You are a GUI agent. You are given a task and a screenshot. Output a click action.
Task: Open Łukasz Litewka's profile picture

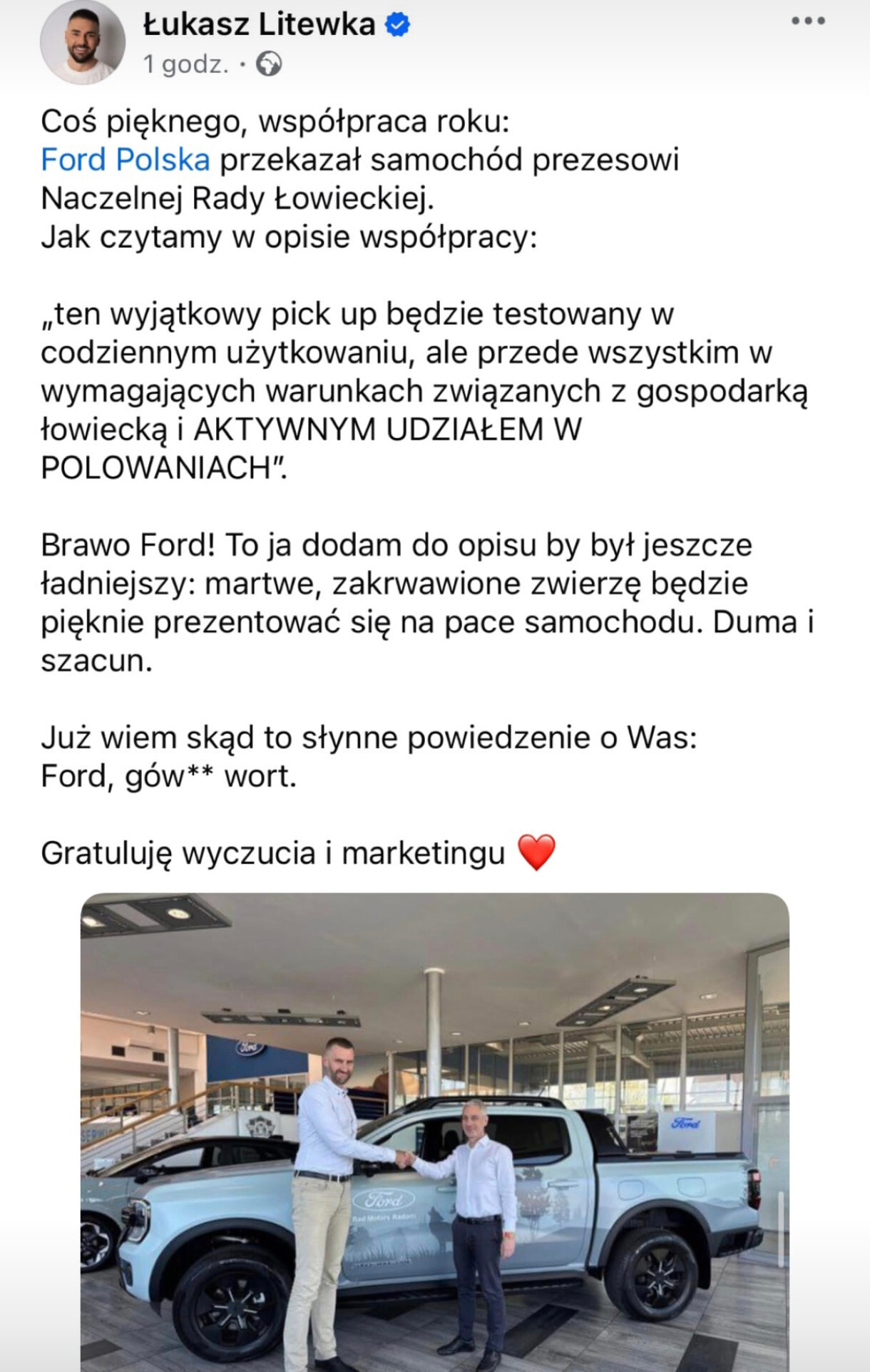tap(79, 44)
